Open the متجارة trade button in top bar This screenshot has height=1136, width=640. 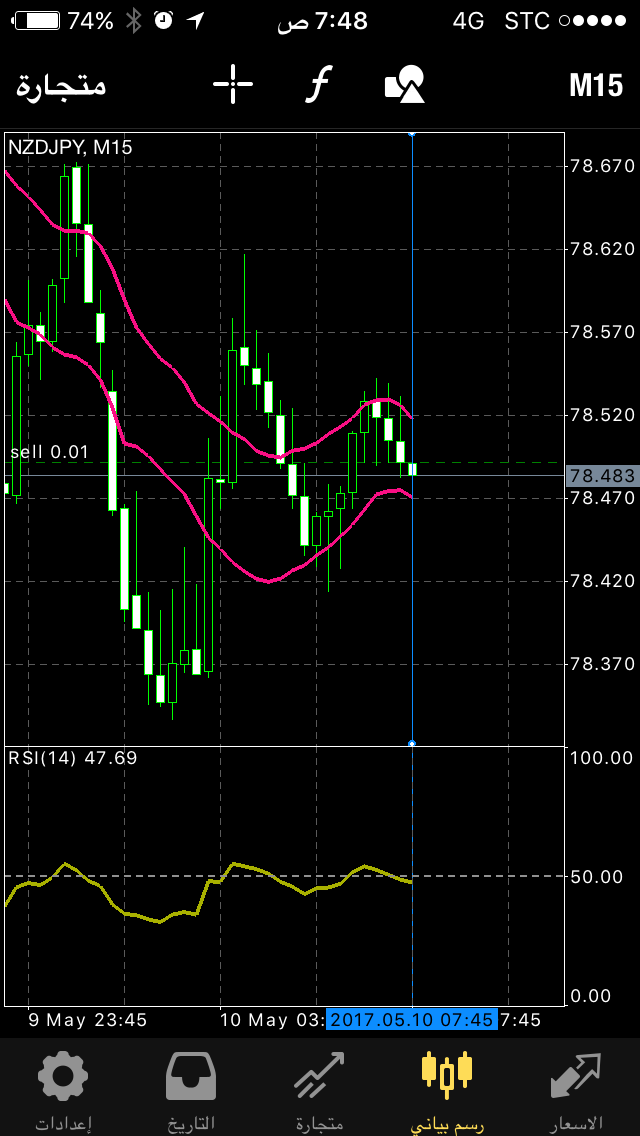[x=62, y=85]
